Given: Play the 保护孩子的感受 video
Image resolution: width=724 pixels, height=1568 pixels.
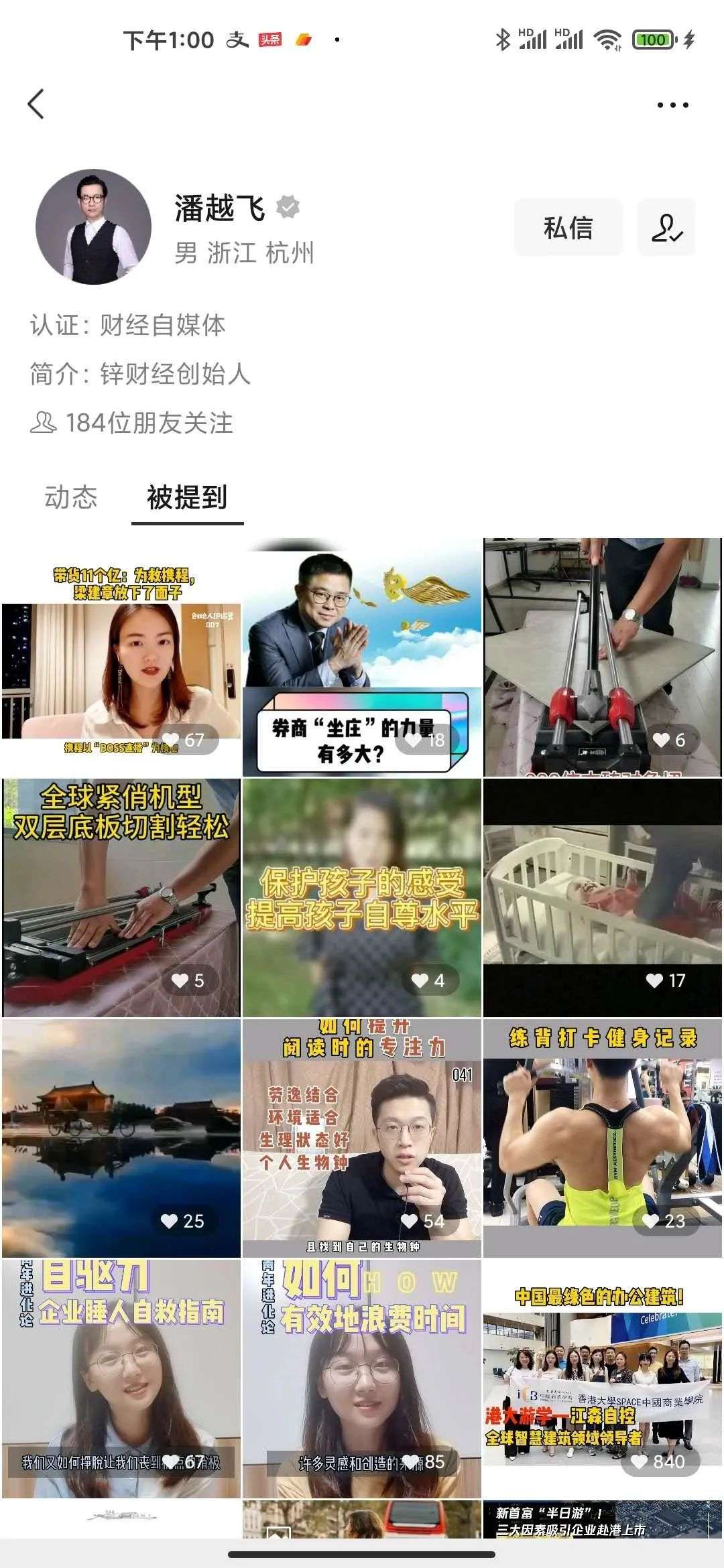Looking at the screenshot, I should 362,898.
